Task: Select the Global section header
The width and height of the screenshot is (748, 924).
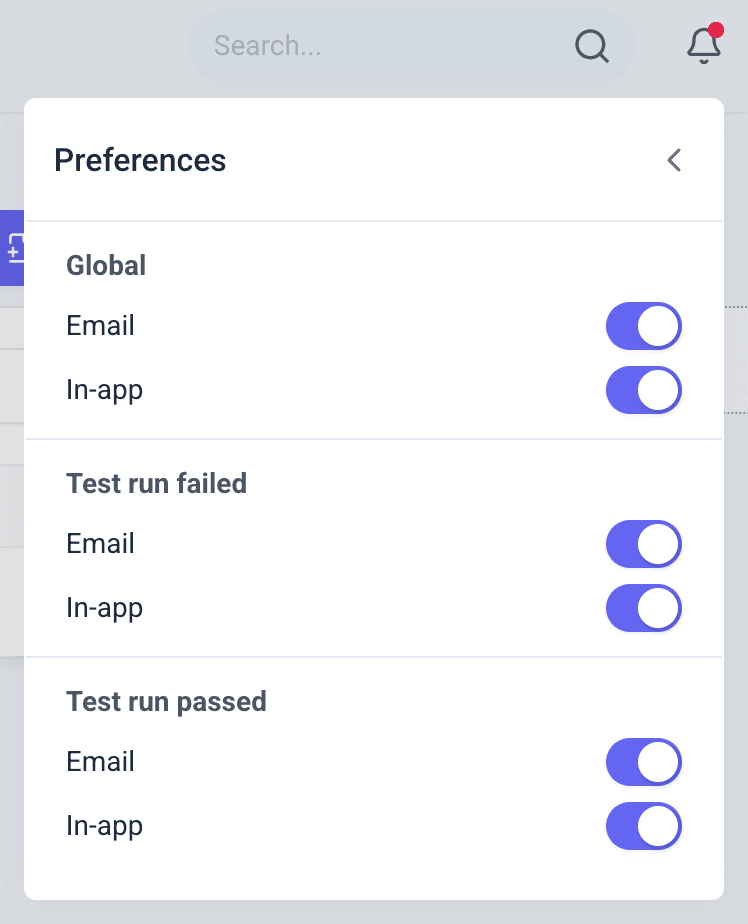Action: pos(105,266)
